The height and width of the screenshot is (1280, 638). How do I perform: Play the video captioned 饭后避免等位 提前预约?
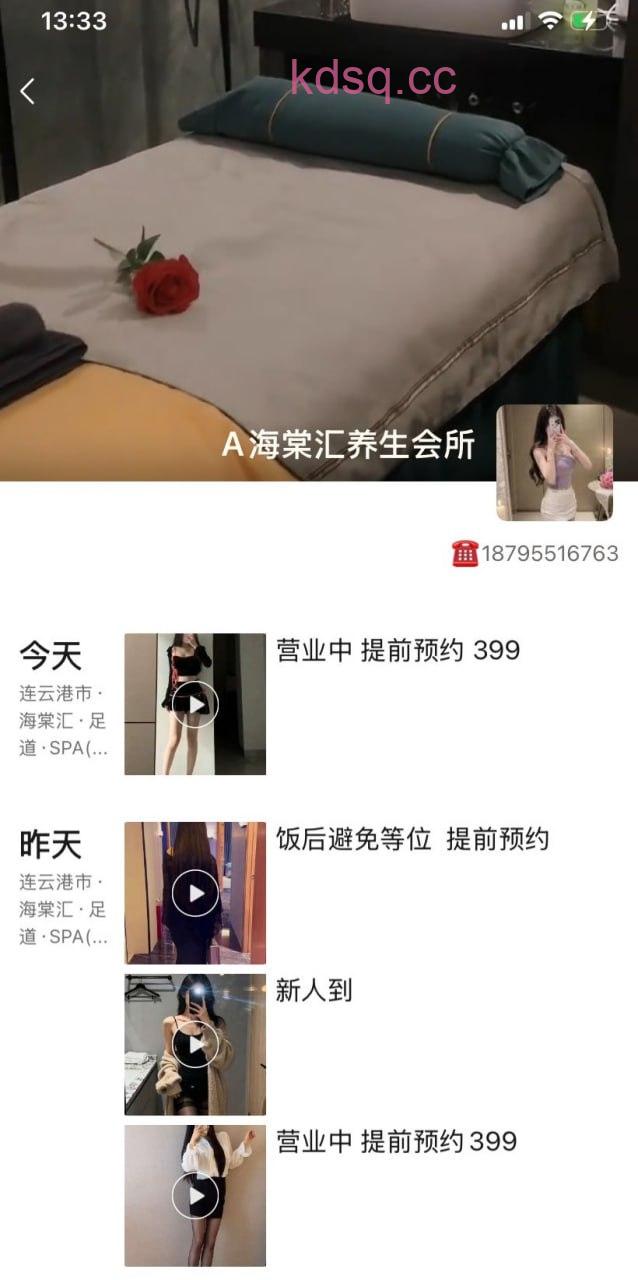point(195,893)
